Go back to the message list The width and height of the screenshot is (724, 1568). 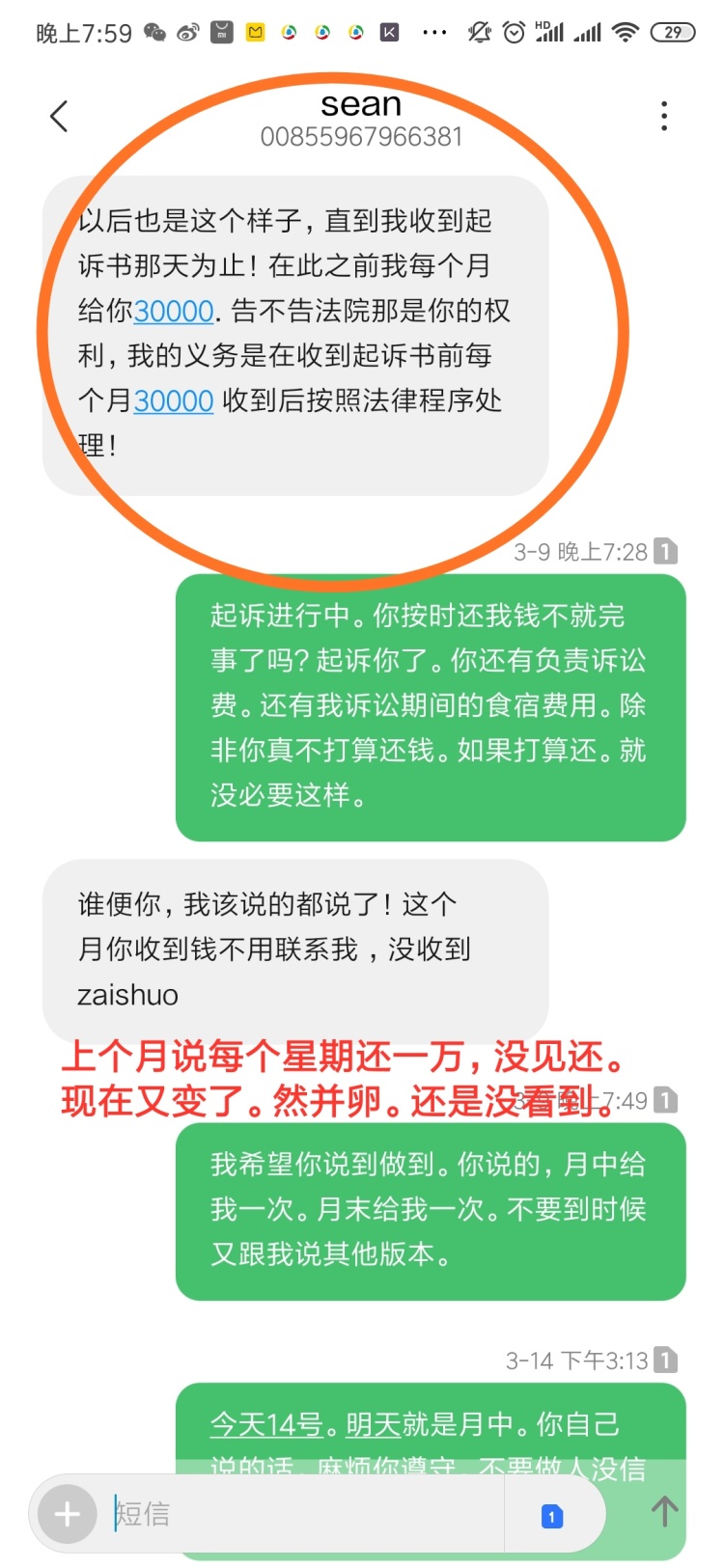click(59, 117)
